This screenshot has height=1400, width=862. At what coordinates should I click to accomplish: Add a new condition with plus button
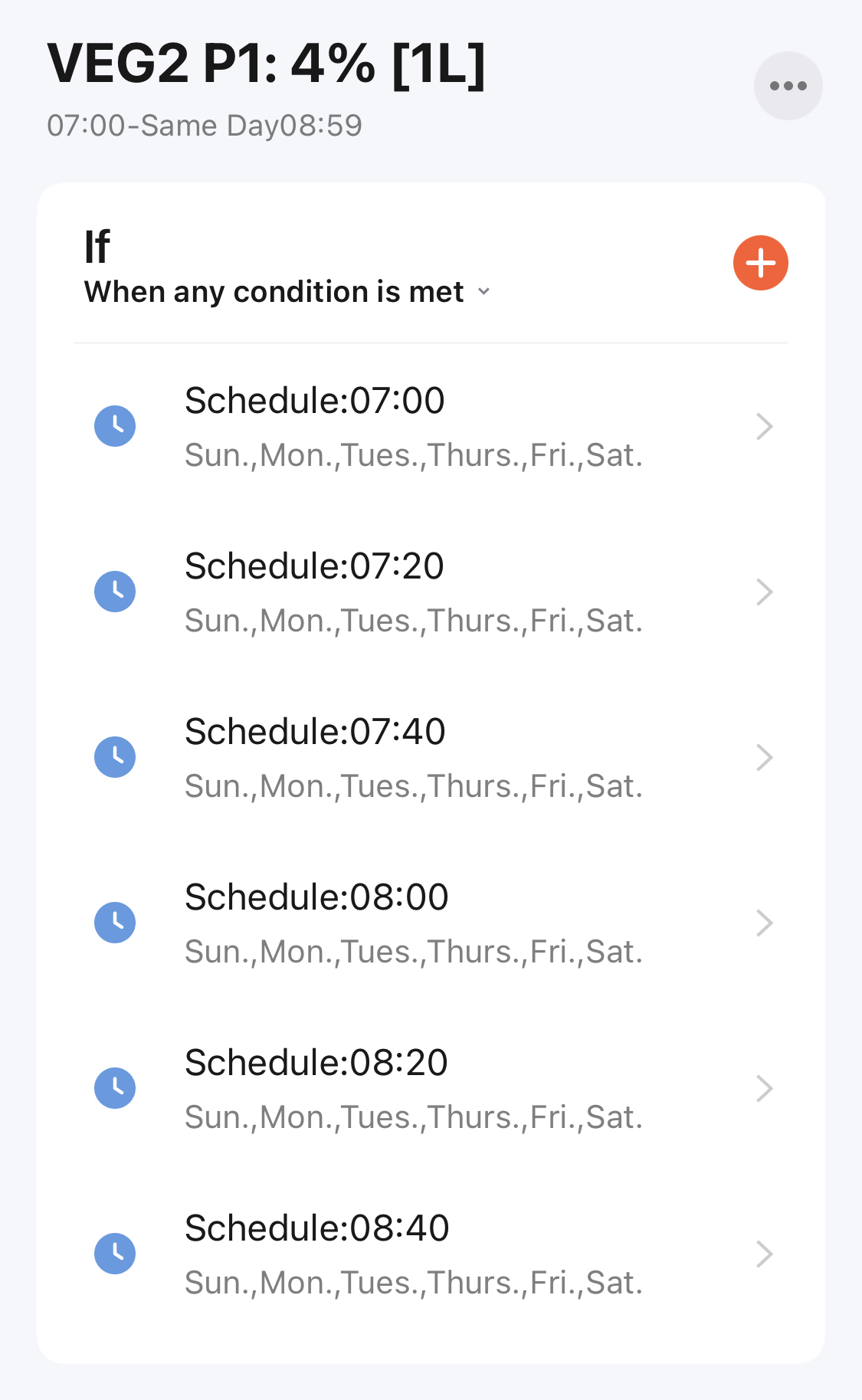(760, 263)
